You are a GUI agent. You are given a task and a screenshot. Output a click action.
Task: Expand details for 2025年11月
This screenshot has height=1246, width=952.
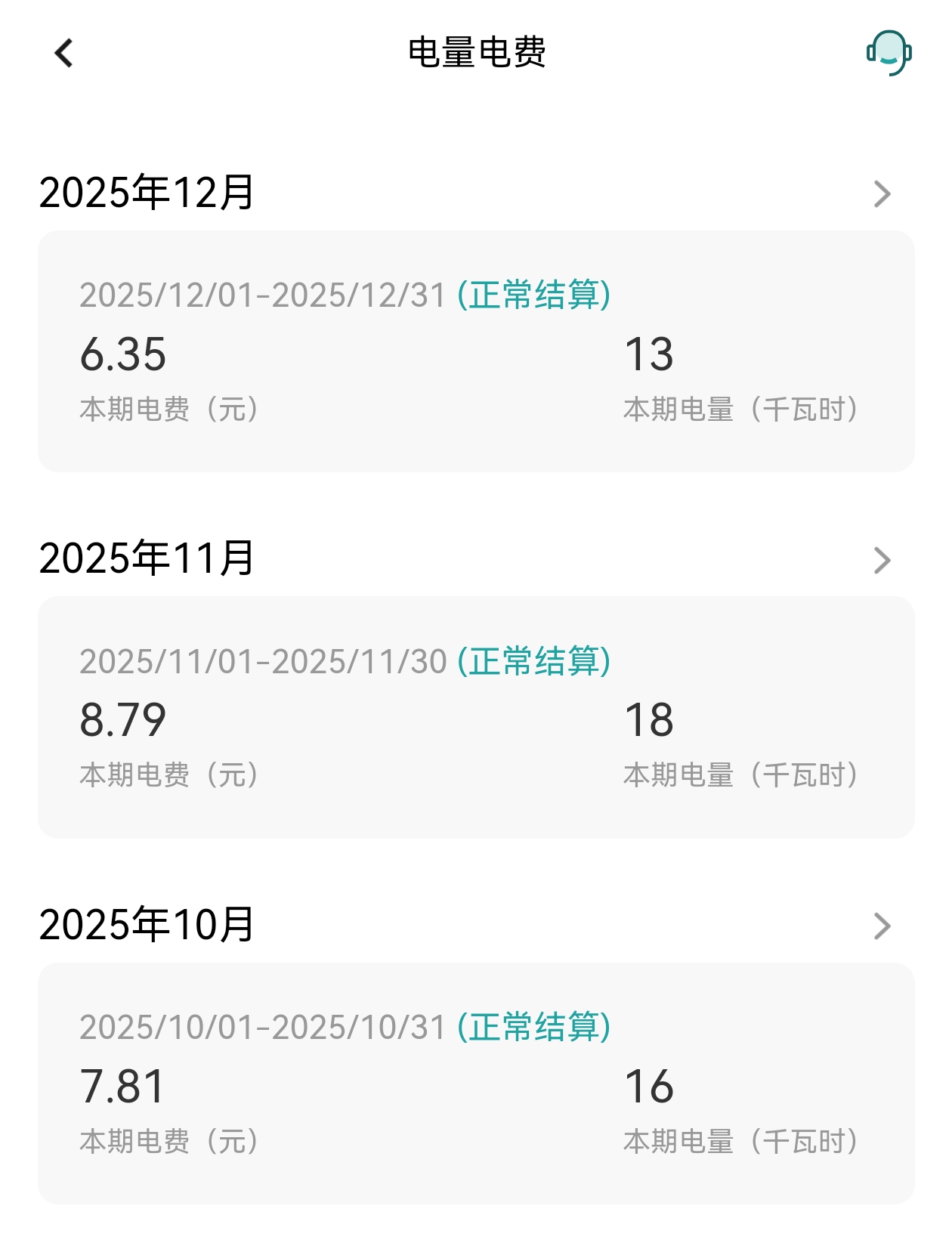pyautogui.click(x=882, y=559)
